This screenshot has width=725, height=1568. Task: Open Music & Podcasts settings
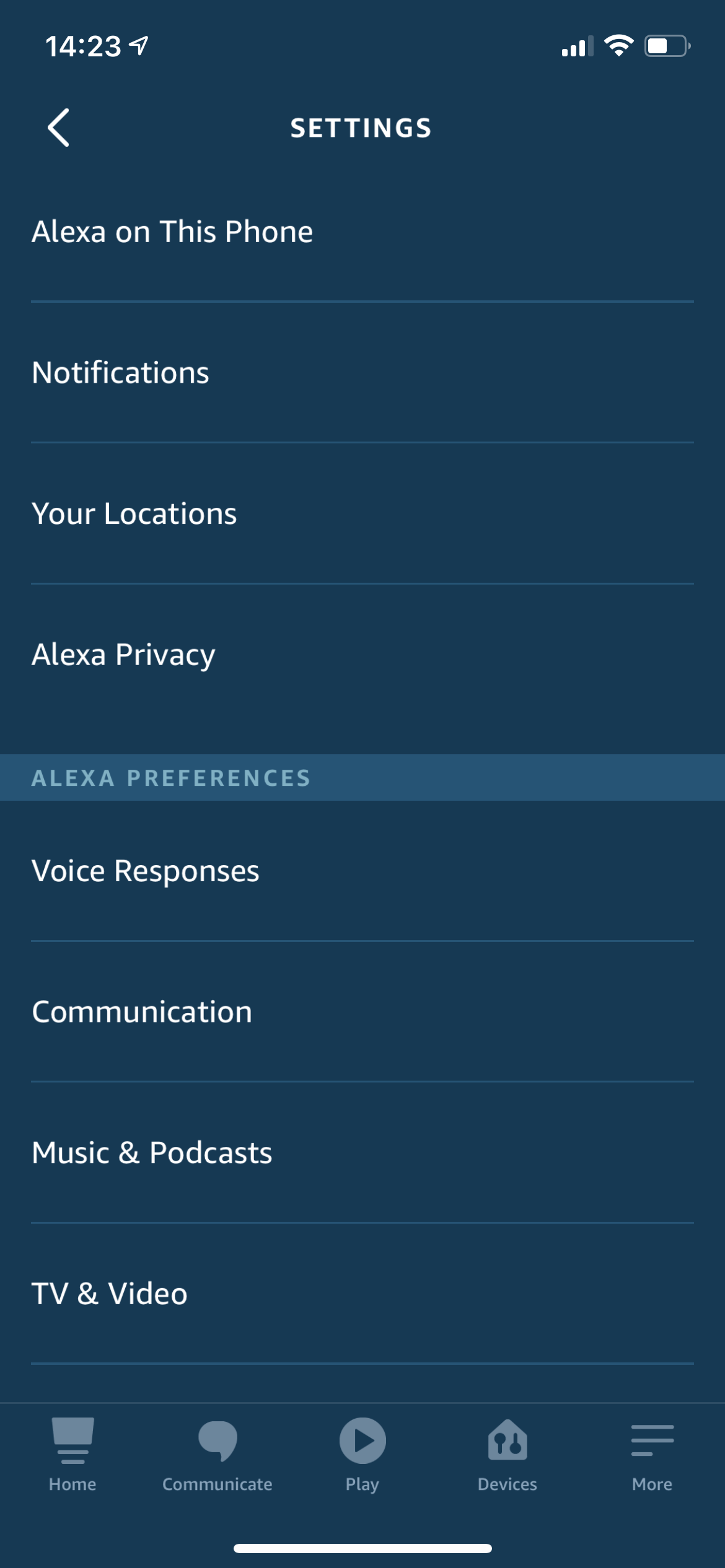(x=151, y=1152)
